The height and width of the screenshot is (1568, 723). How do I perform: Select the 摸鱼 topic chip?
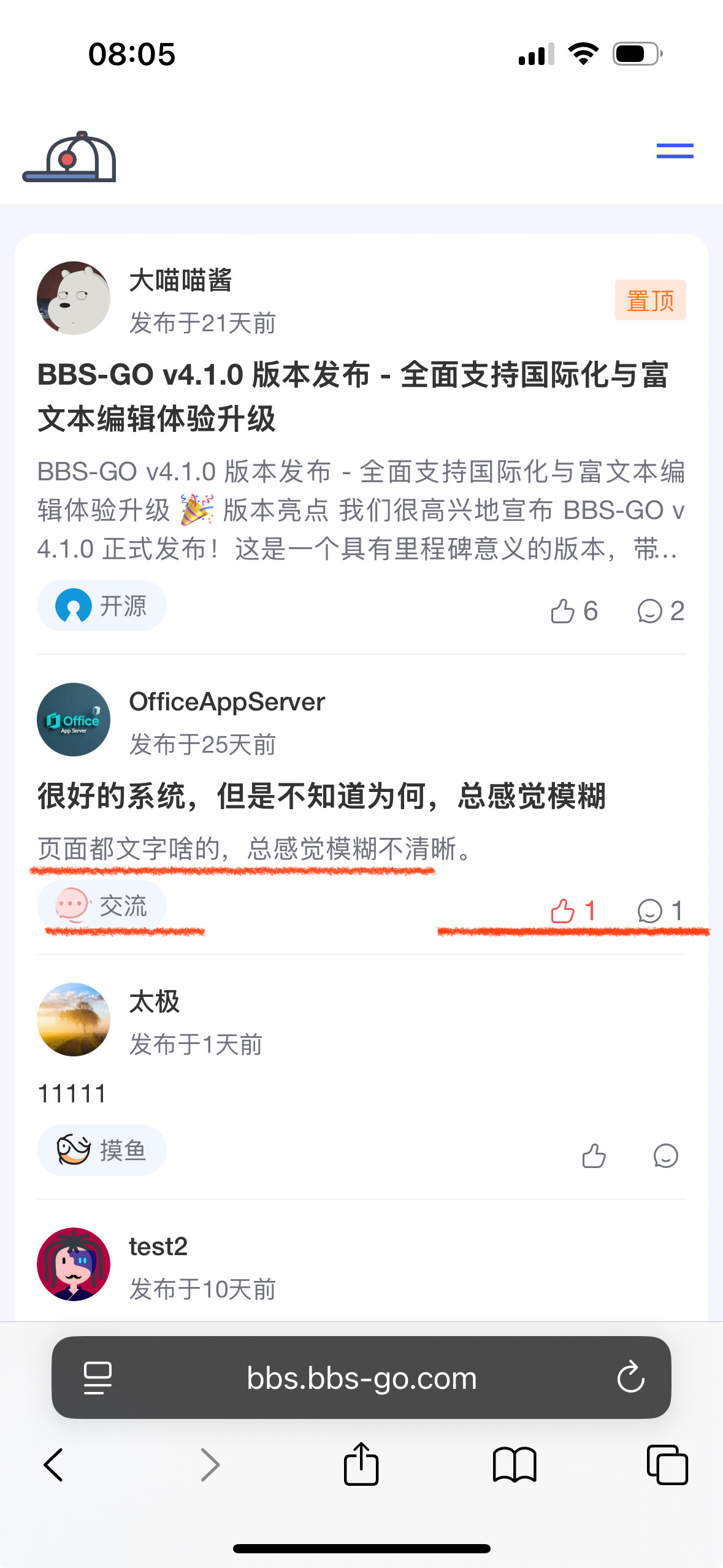[x=102, y=1150]
